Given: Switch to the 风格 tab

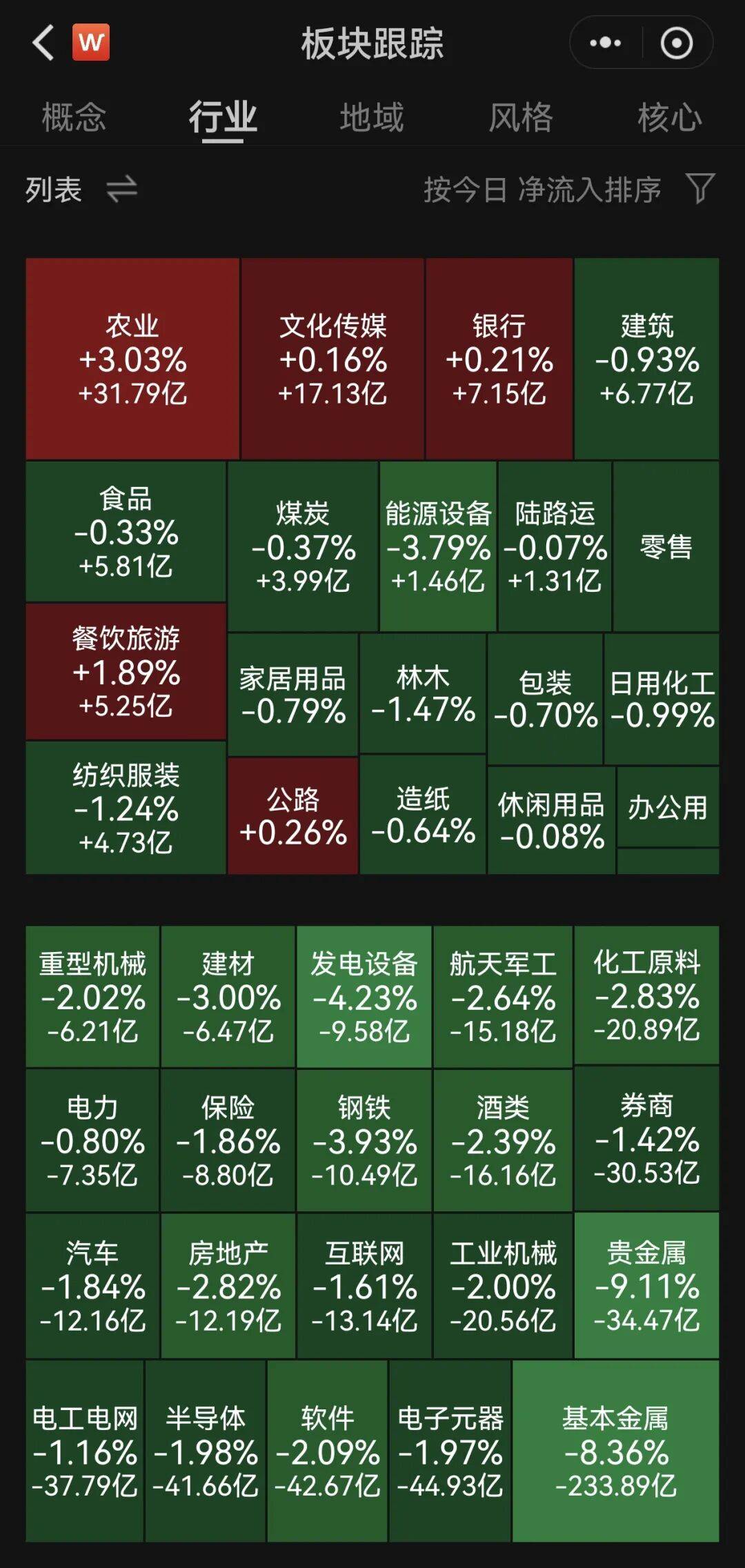Looking at the screenshot, I should [x=521, y=117].
